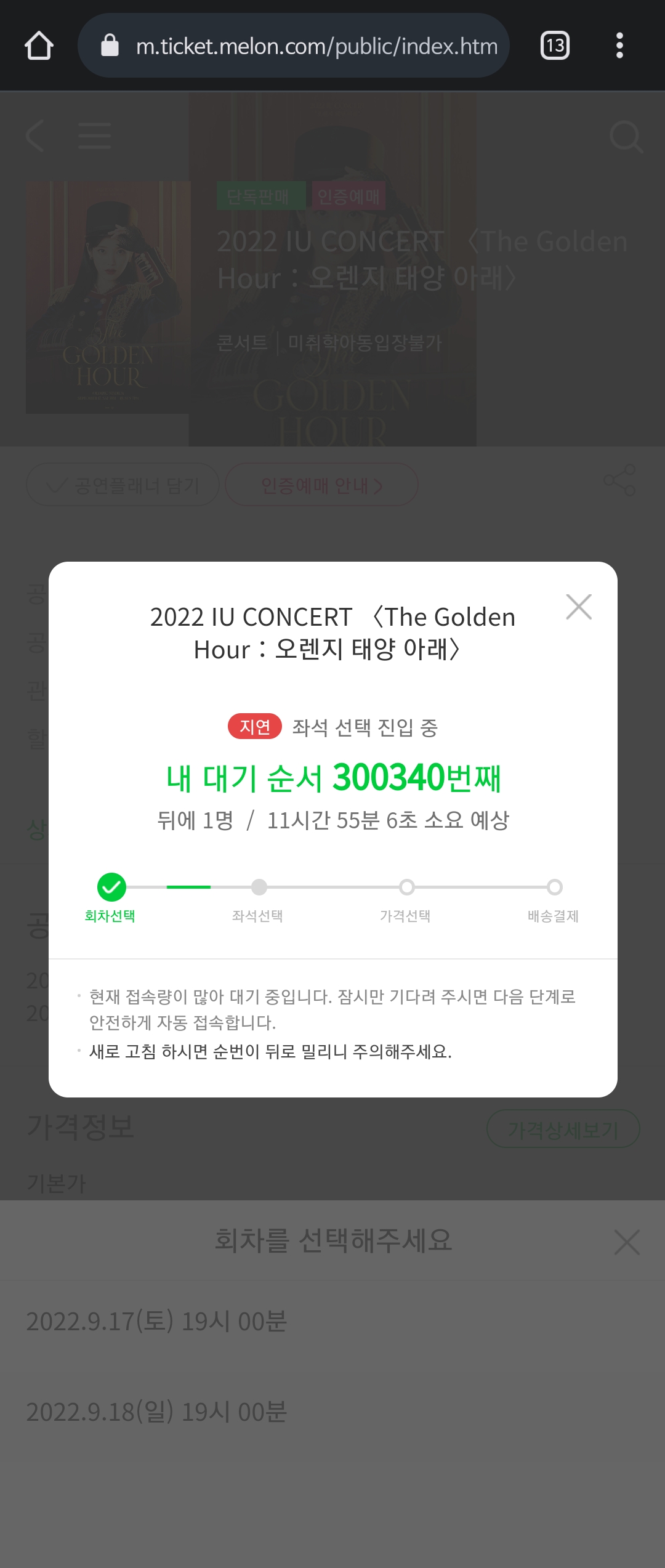This screenshot has height=1568, width=665.
Task: Open 인증예매 안내 details
Action: pos(323,485)
